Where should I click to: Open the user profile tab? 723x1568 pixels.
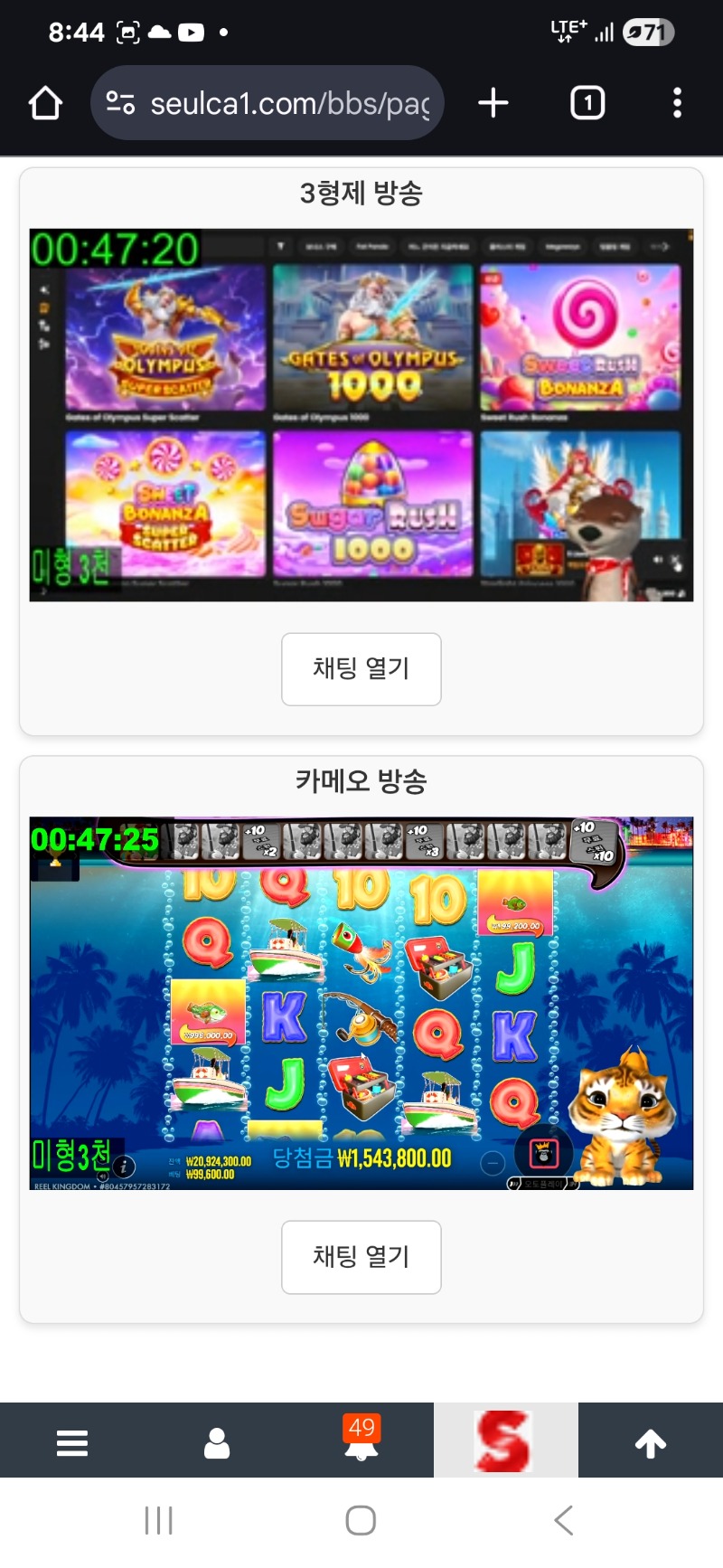tap(217, 1442)
